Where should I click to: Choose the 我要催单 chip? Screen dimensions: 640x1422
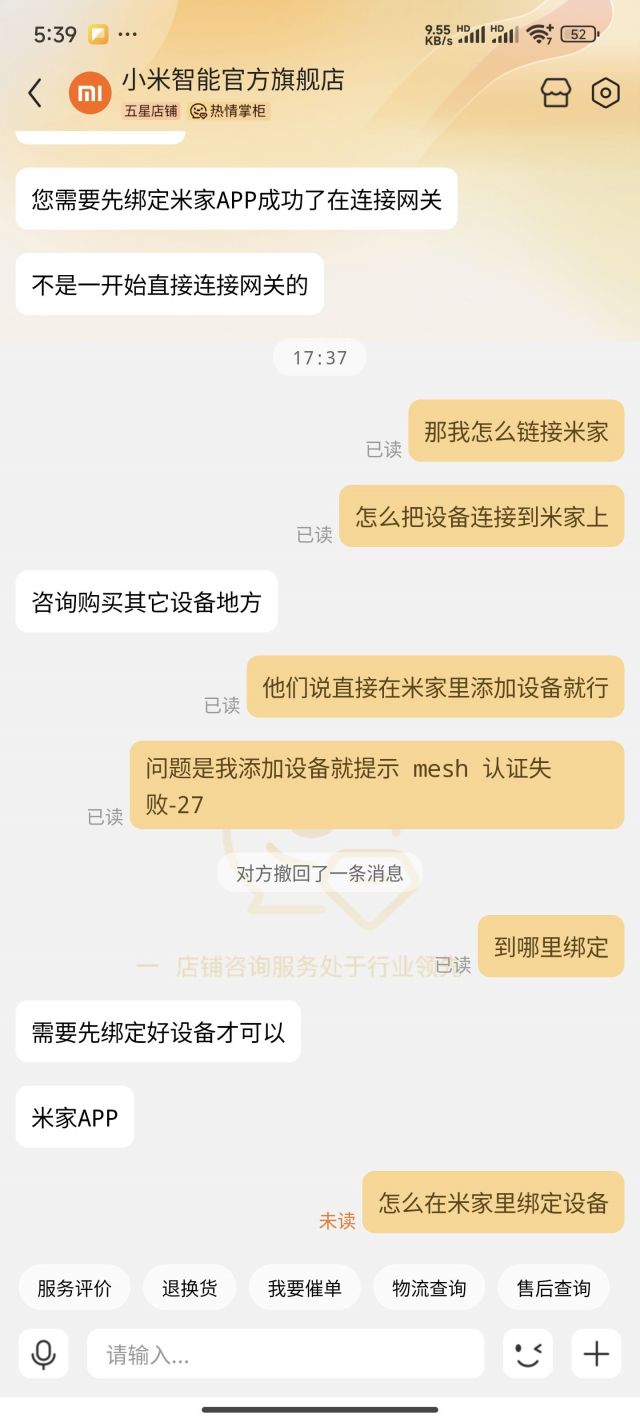coord(304,1288)
